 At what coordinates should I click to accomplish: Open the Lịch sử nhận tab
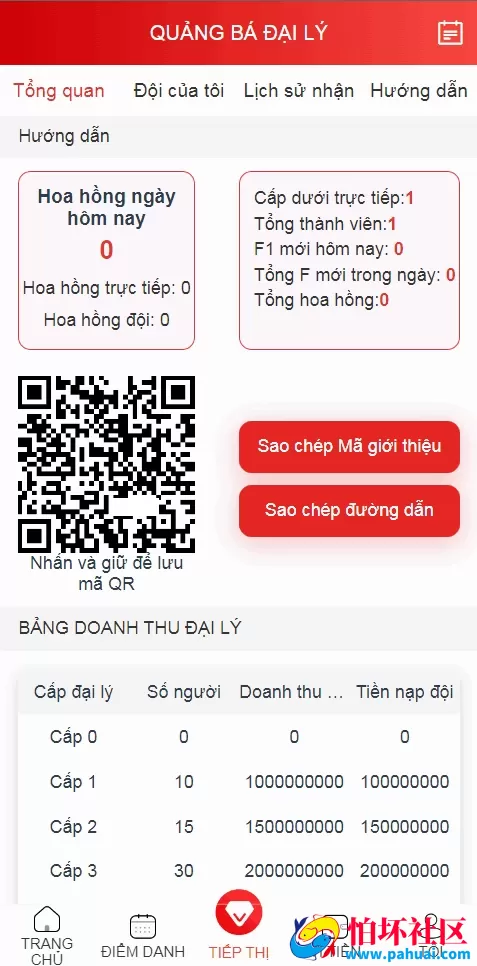coord(298,91)
